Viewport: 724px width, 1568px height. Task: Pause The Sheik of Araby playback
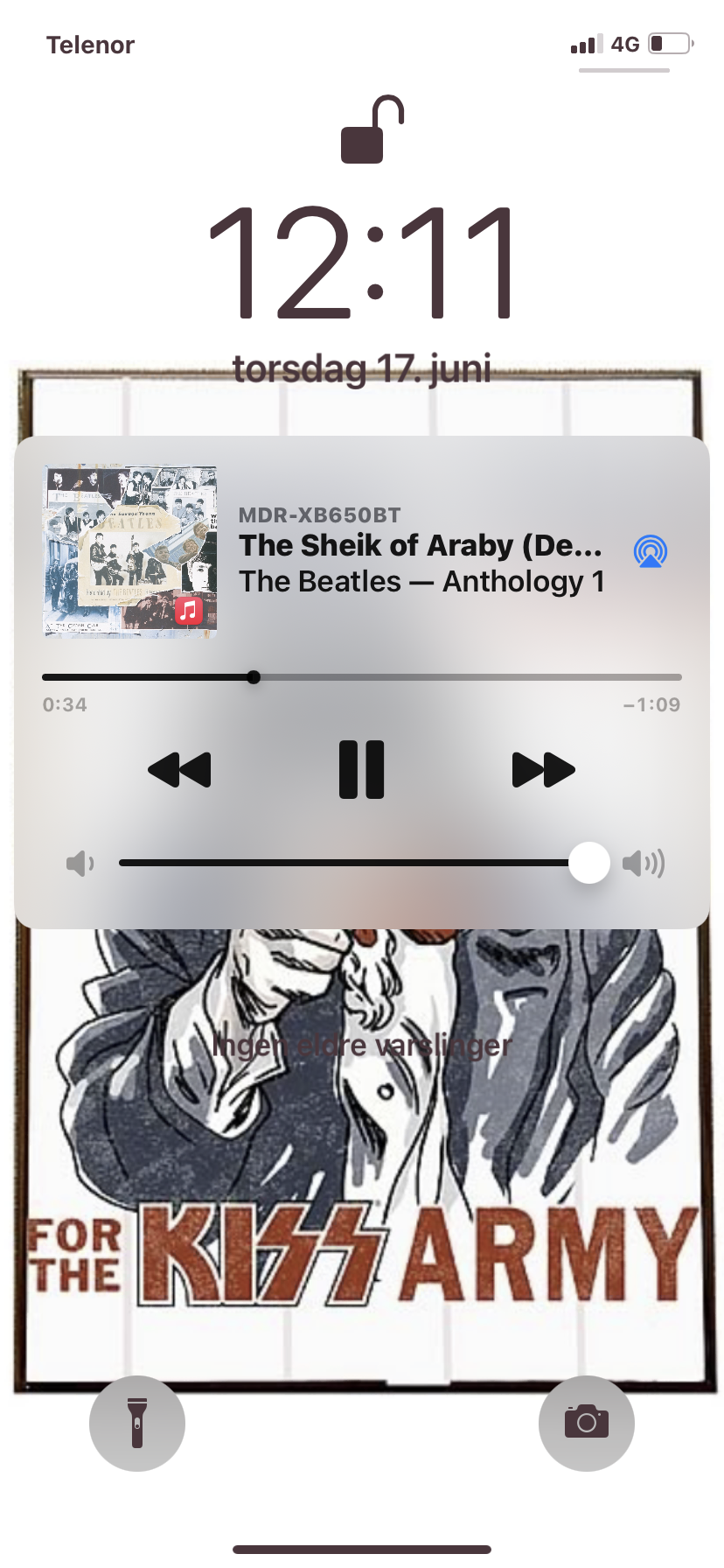361,770
